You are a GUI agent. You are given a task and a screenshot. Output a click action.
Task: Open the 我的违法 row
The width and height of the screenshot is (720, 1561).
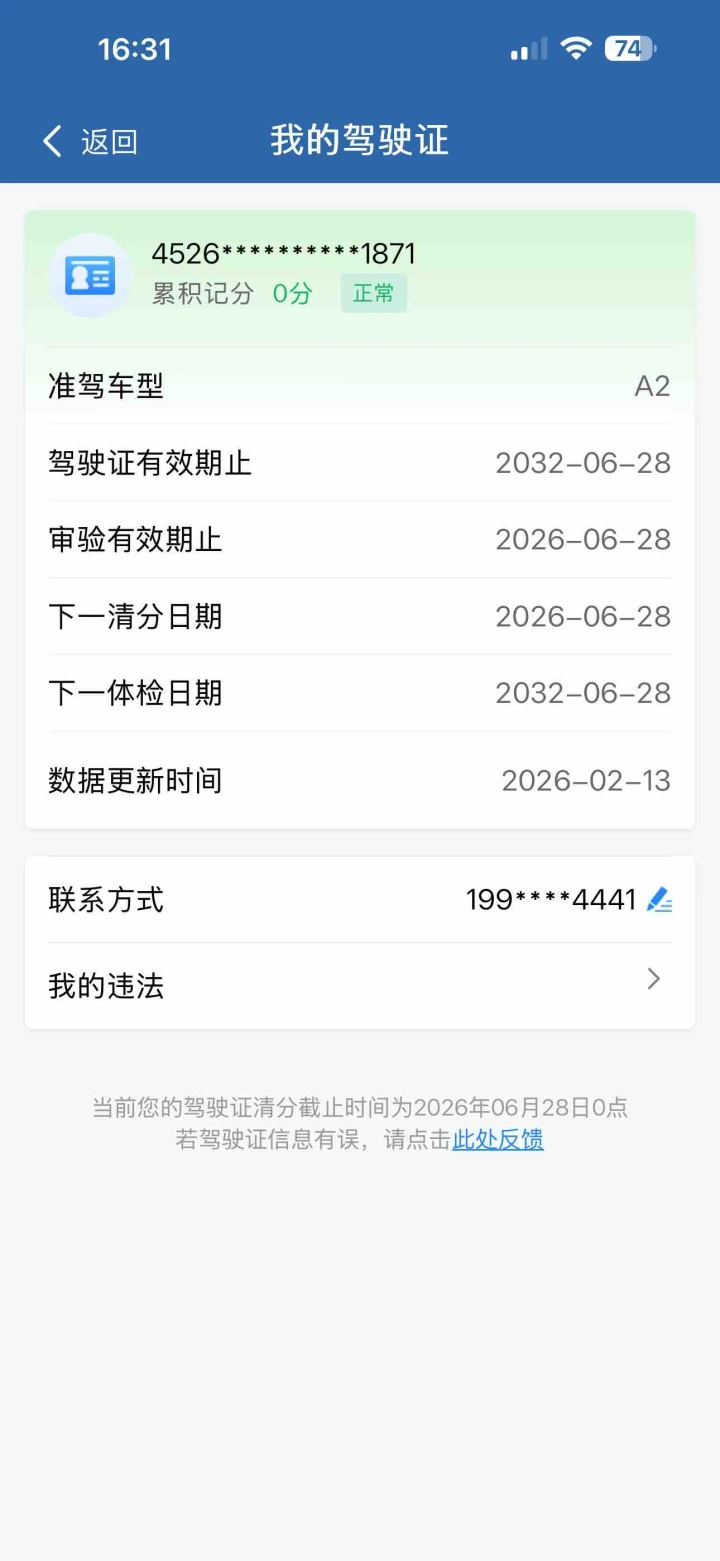click(359, 986)
